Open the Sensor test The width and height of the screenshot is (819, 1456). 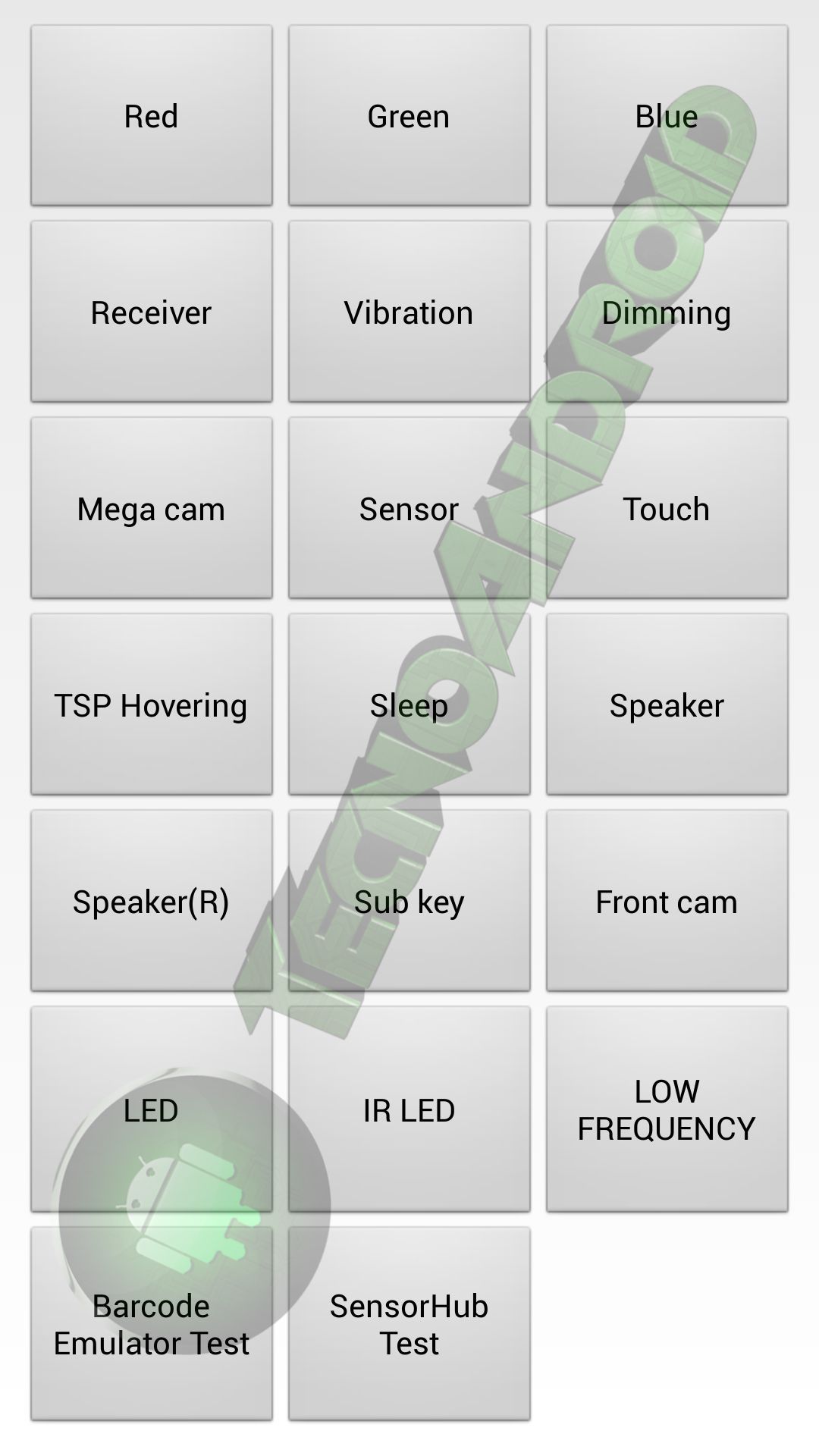click(409, 508)
